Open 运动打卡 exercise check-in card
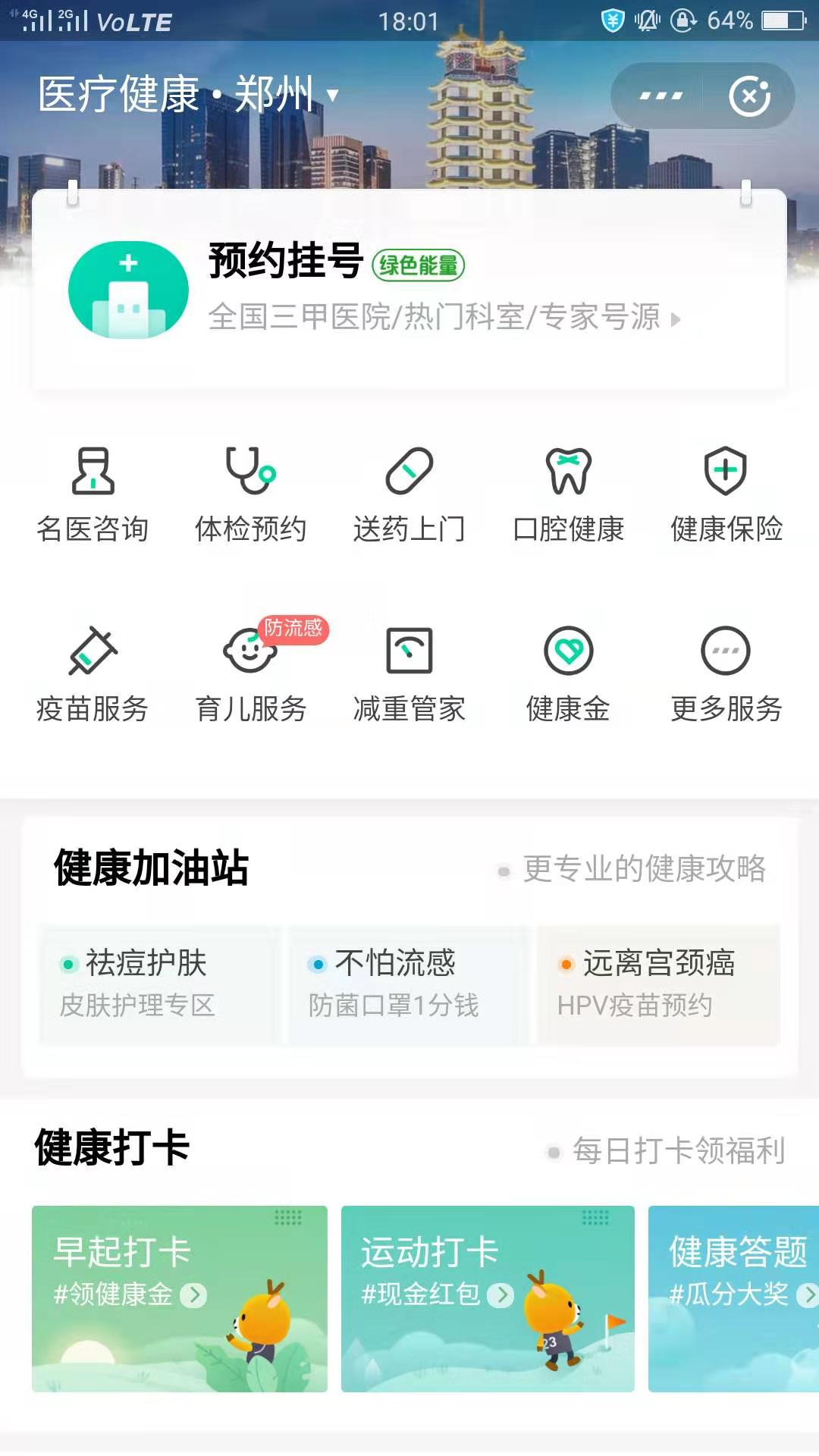The height and width of the screenshot is (1456, 819). [488, 1298]
